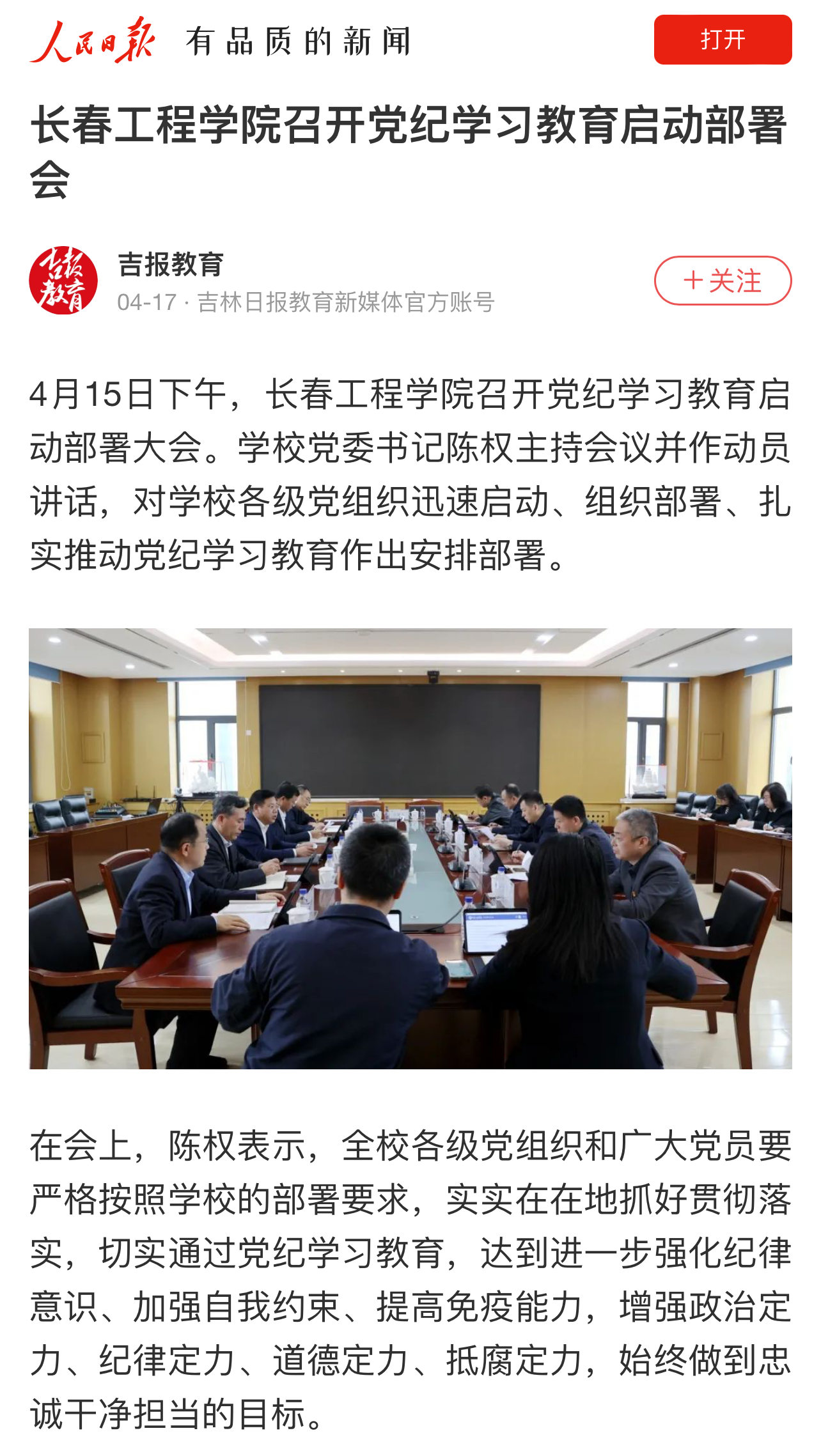View the meeting room photo

tap(410, 848)
